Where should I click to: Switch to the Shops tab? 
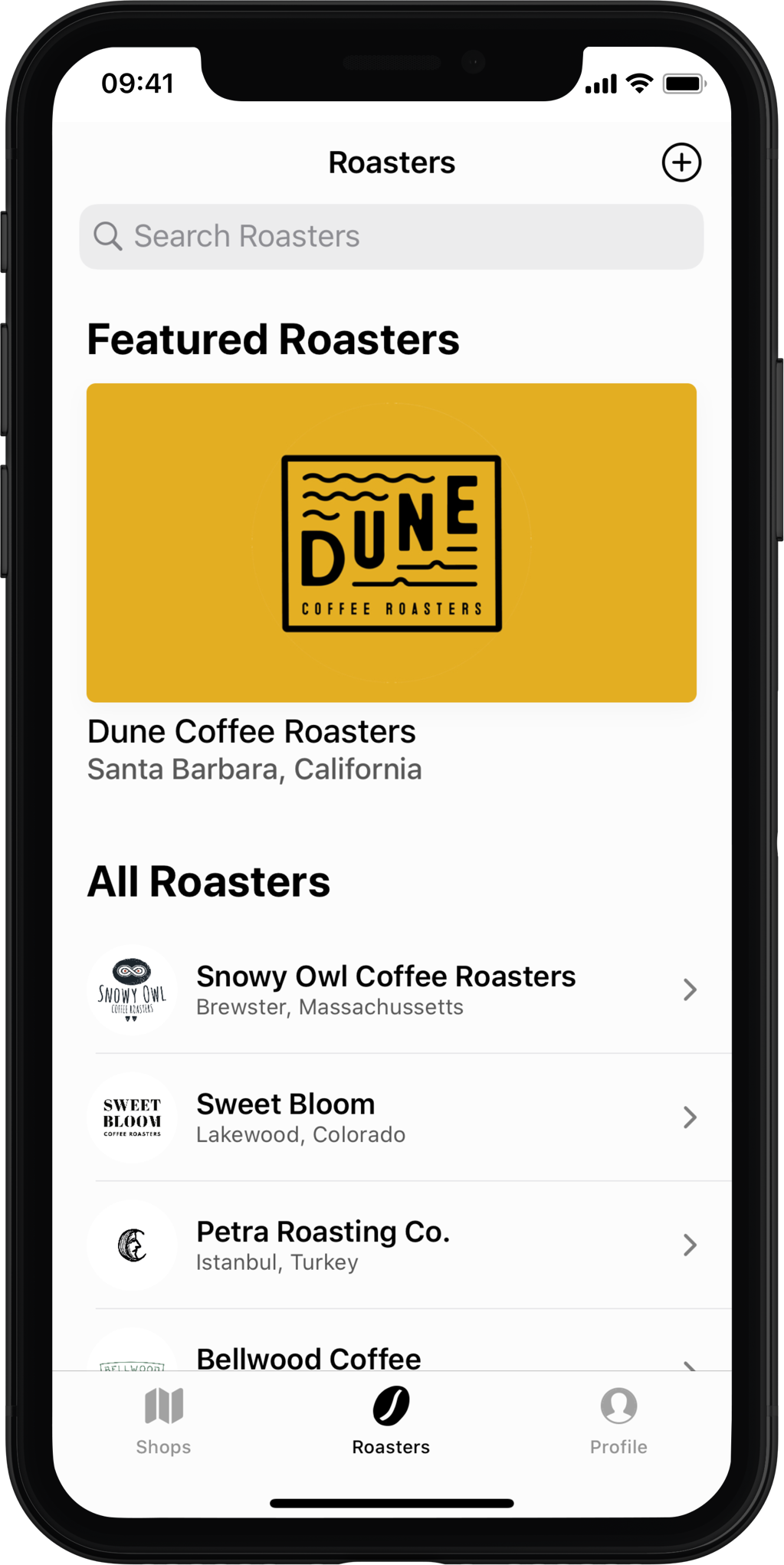(163, 1421)
